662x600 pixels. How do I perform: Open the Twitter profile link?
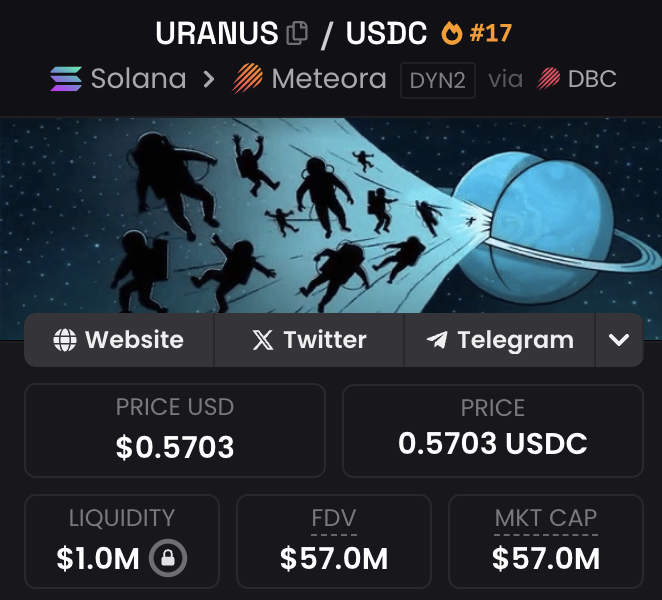308,340
